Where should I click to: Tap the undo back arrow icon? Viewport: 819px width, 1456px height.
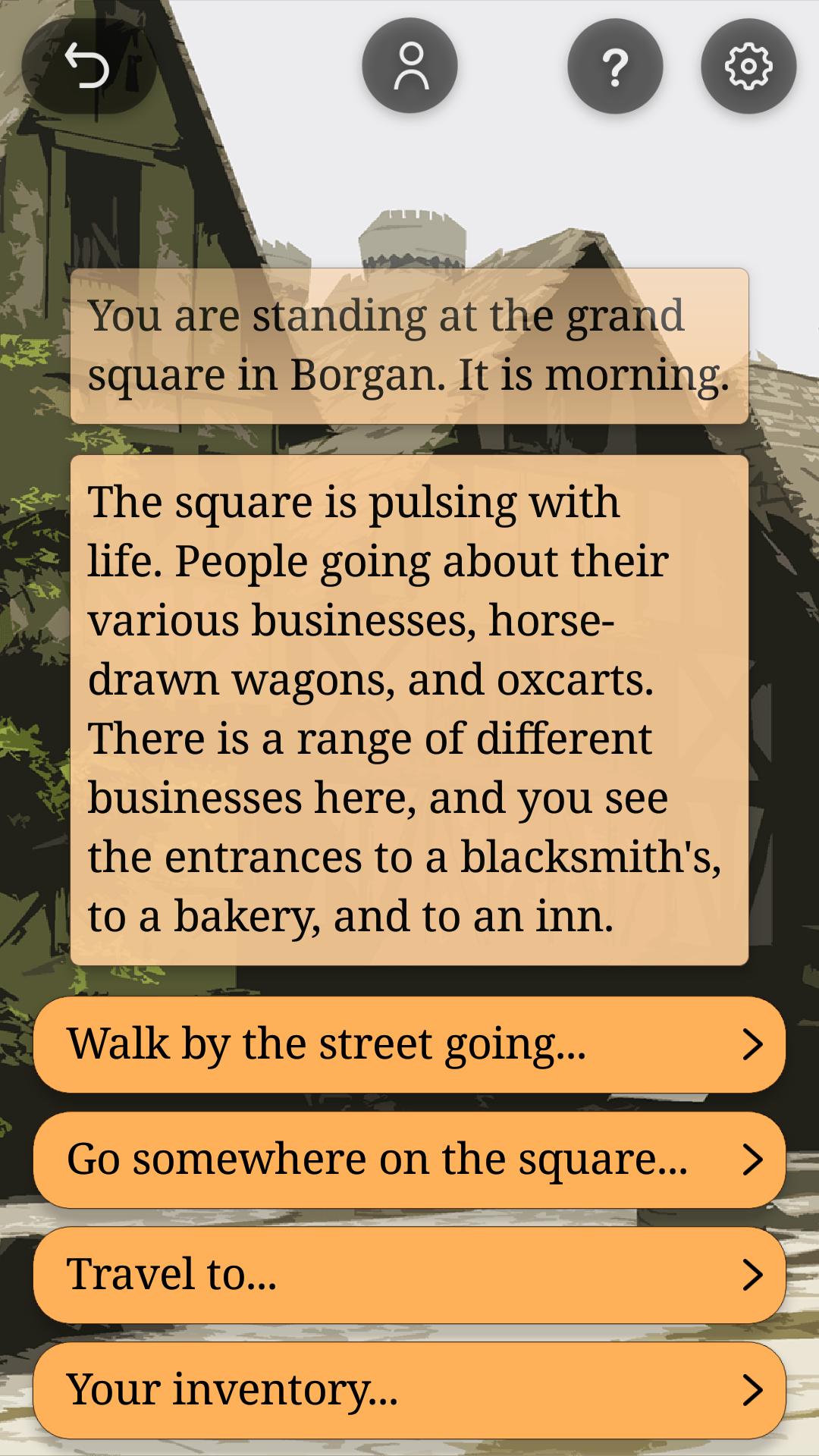click(88, 66)
